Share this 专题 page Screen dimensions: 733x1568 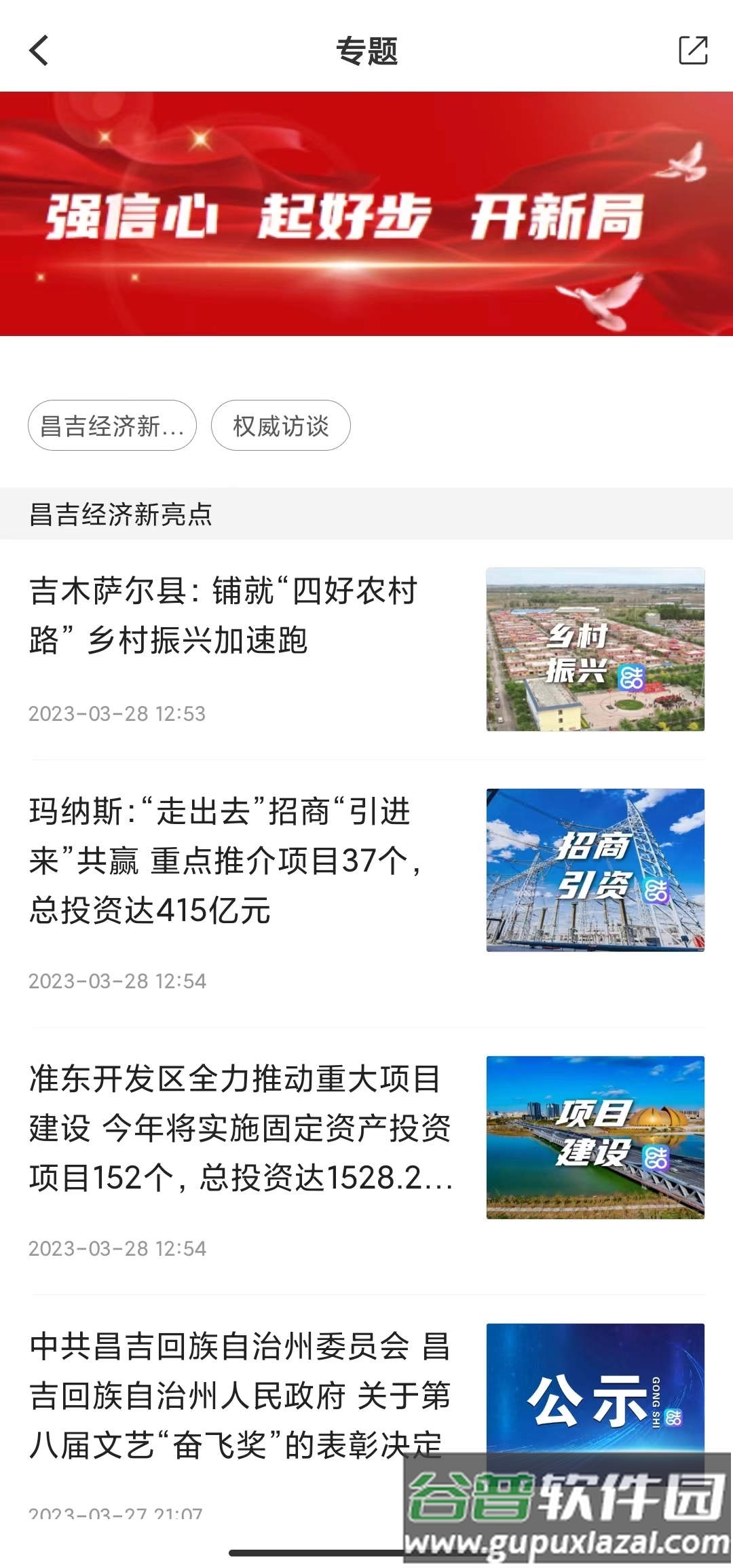693,50
